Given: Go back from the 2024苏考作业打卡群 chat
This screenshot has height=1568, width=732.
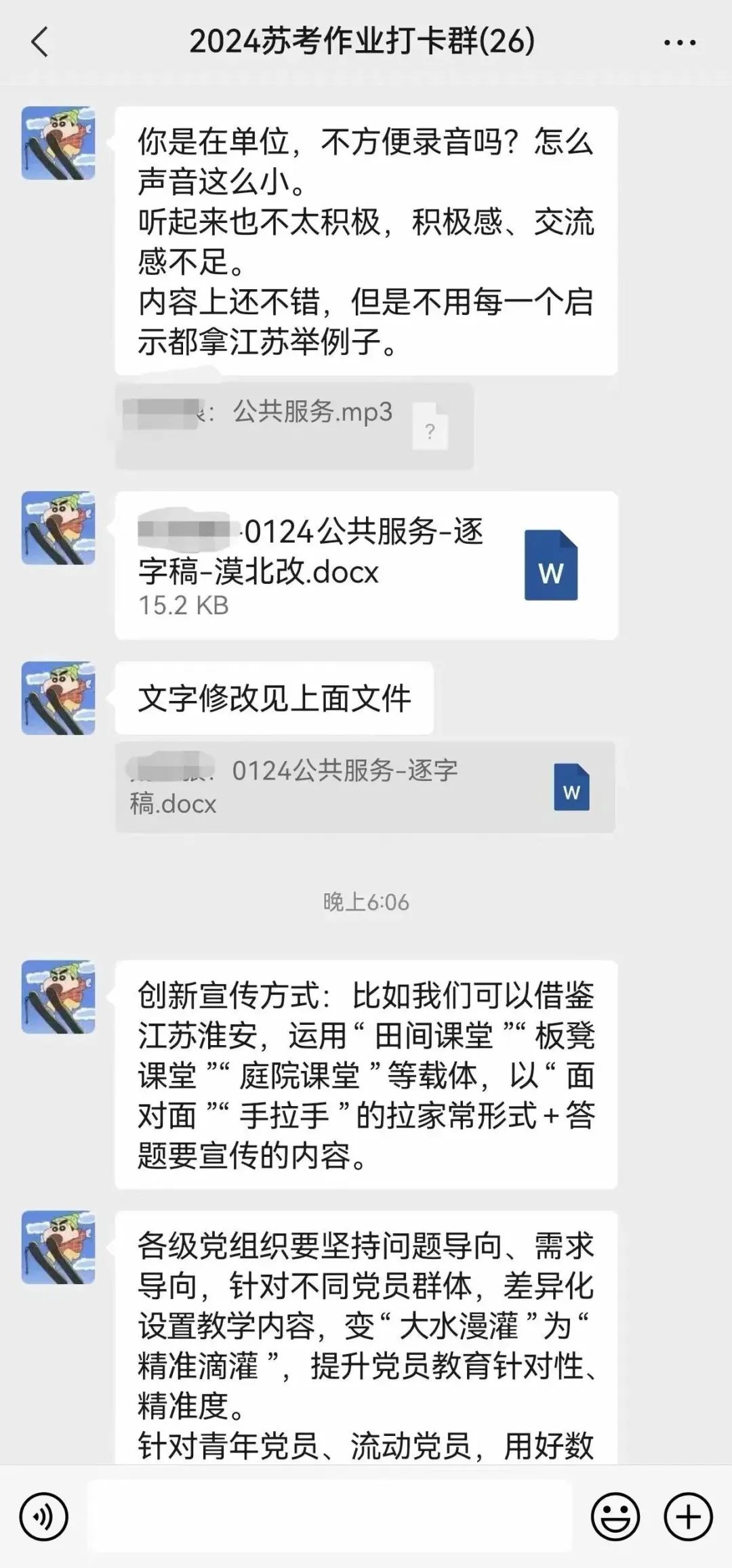Looking at the screenshot, I should 40,42.
